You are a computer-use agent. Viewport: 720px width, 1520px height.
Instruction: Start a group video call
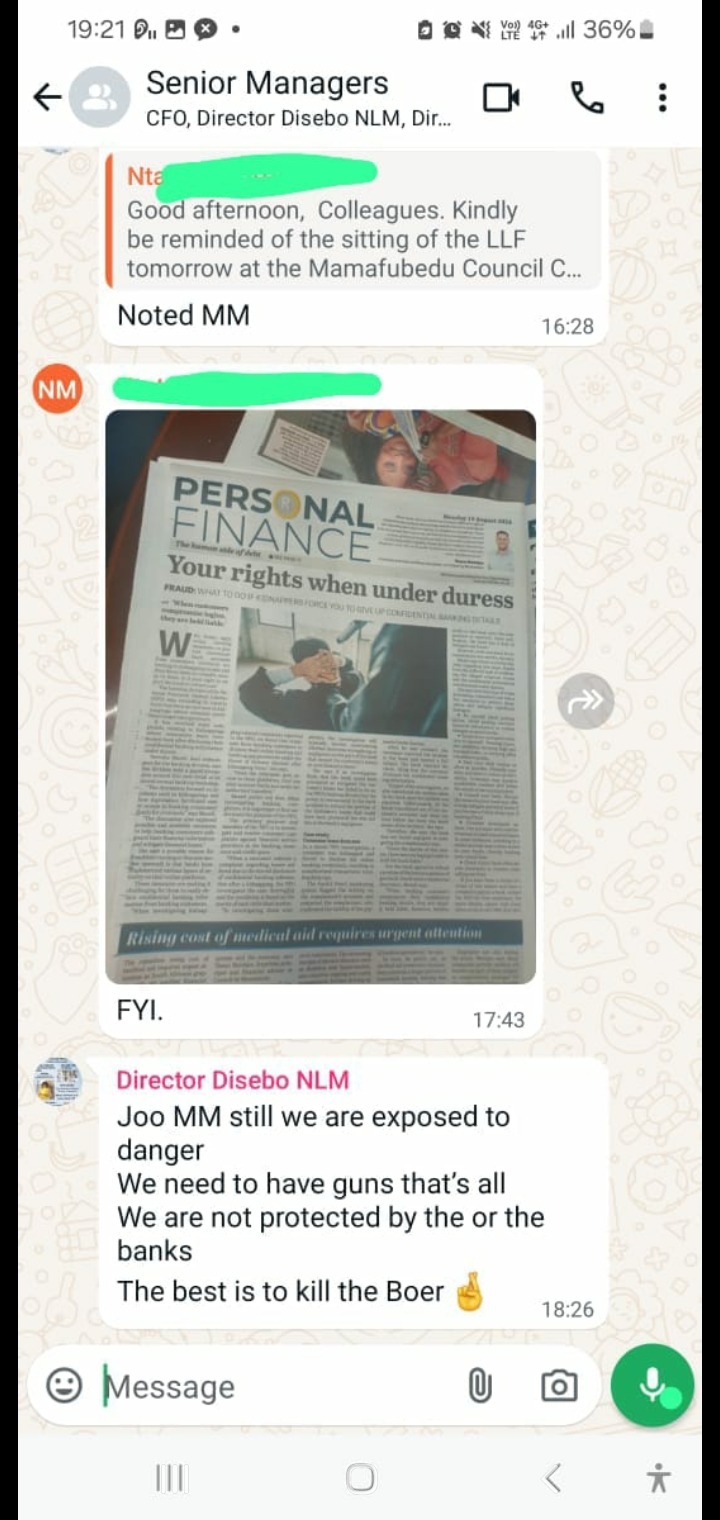coord(501,97)
